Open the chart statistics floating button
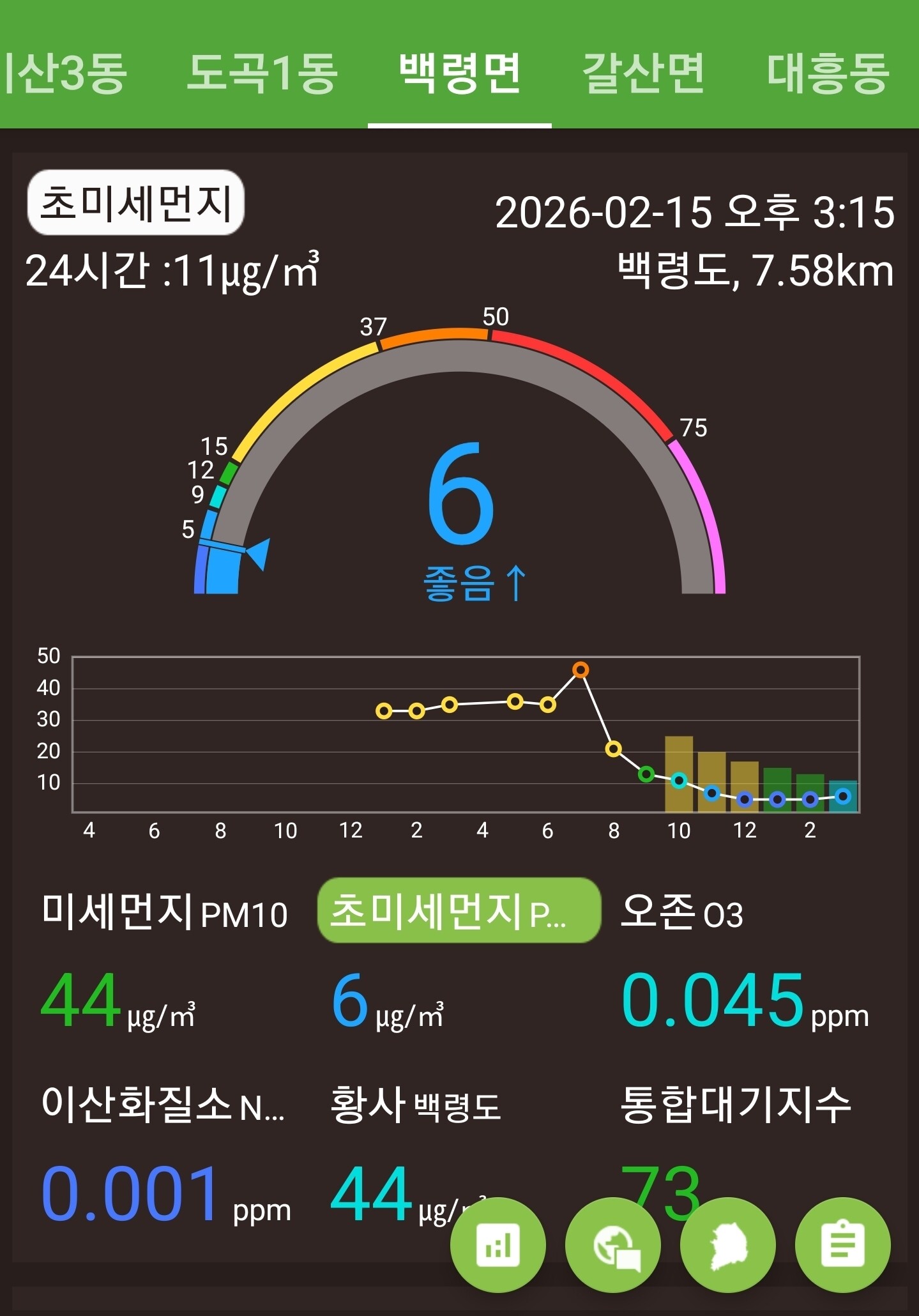 coord(497,1245)
